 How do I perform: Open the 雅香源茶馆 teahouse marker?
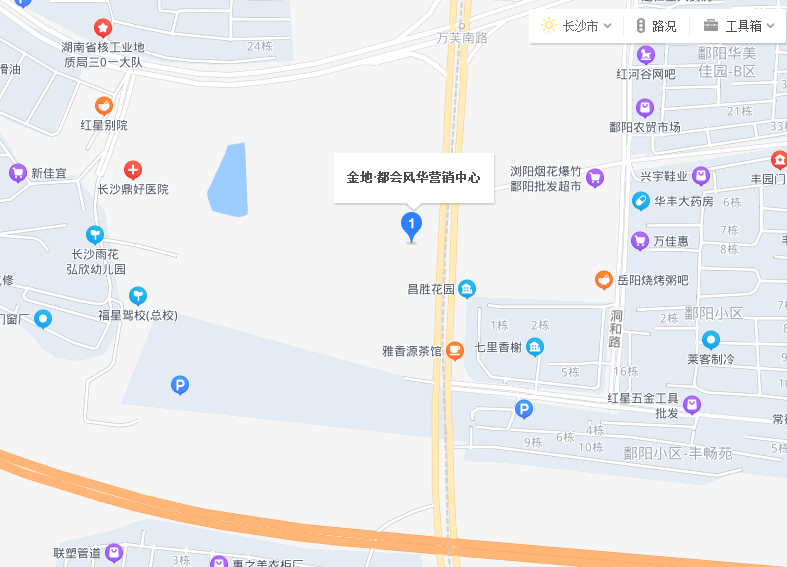point(455,350)
